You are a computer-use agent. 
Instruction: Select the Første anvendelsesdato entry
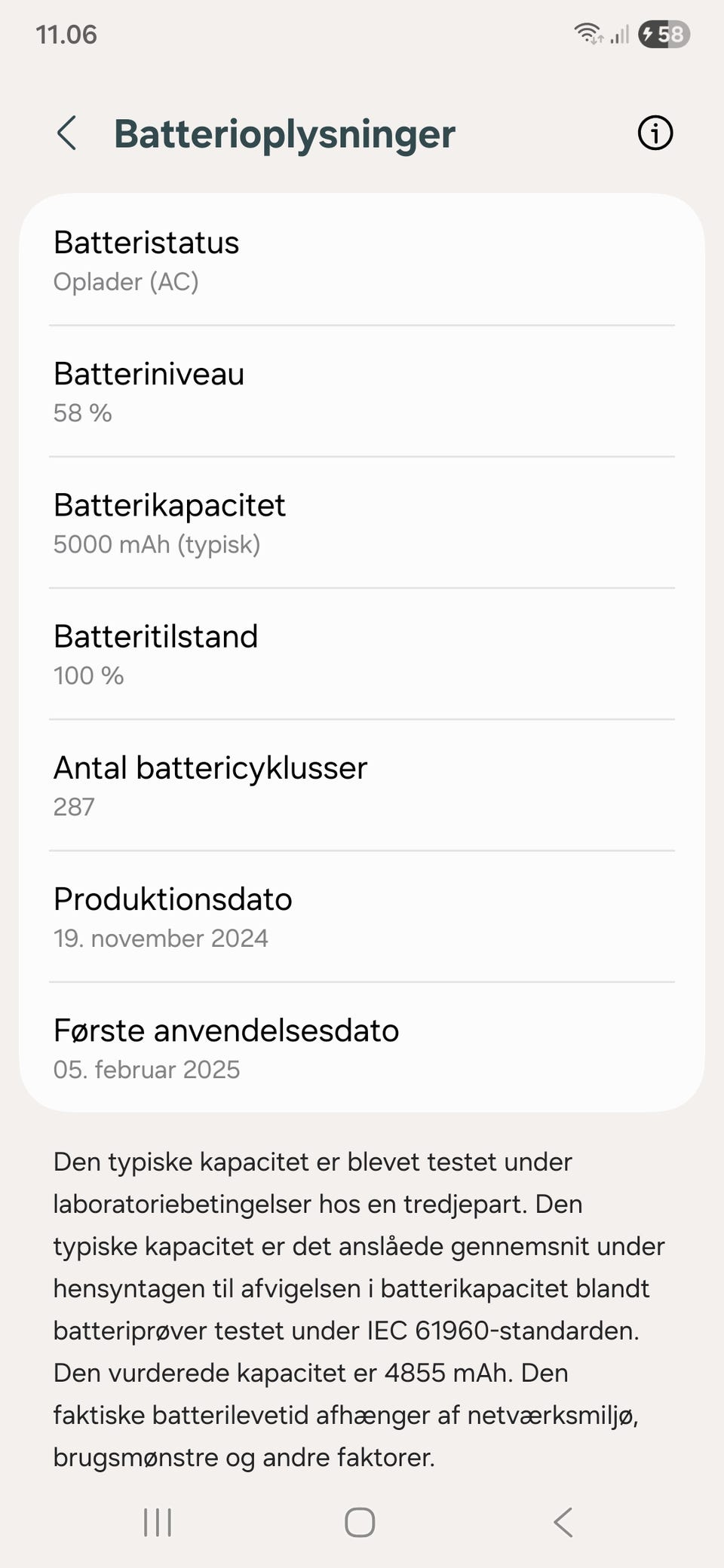point(362,1048)
